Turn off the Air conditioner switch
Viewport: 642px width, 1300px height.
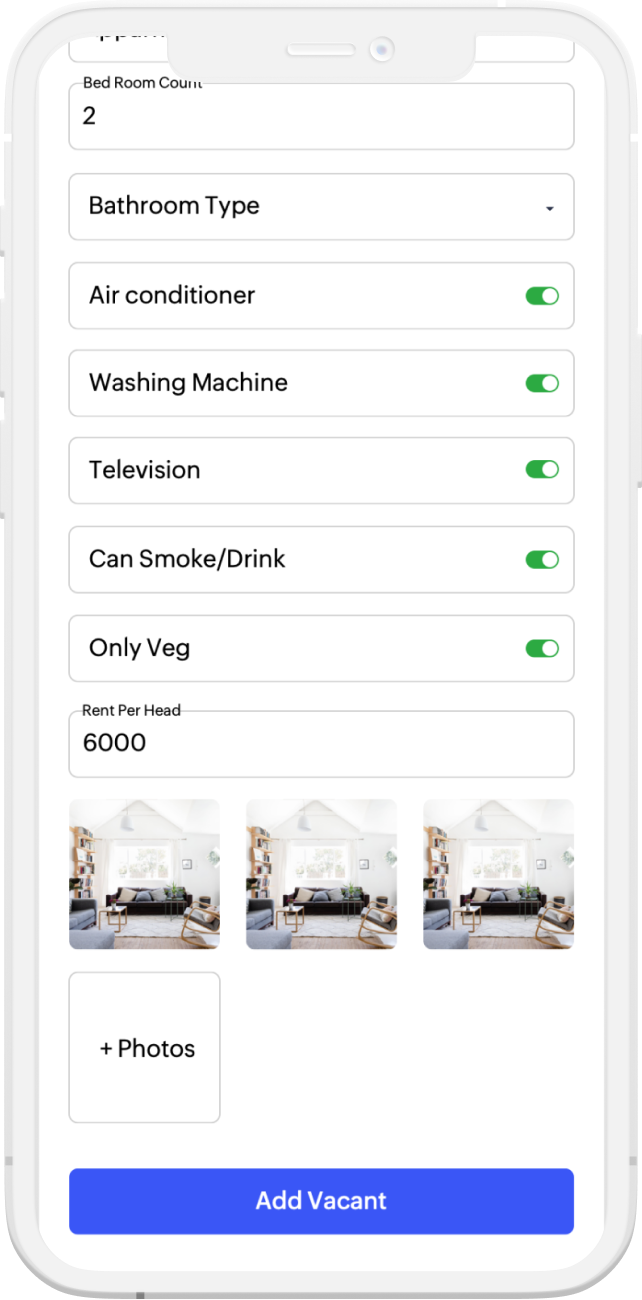[542, 296]
